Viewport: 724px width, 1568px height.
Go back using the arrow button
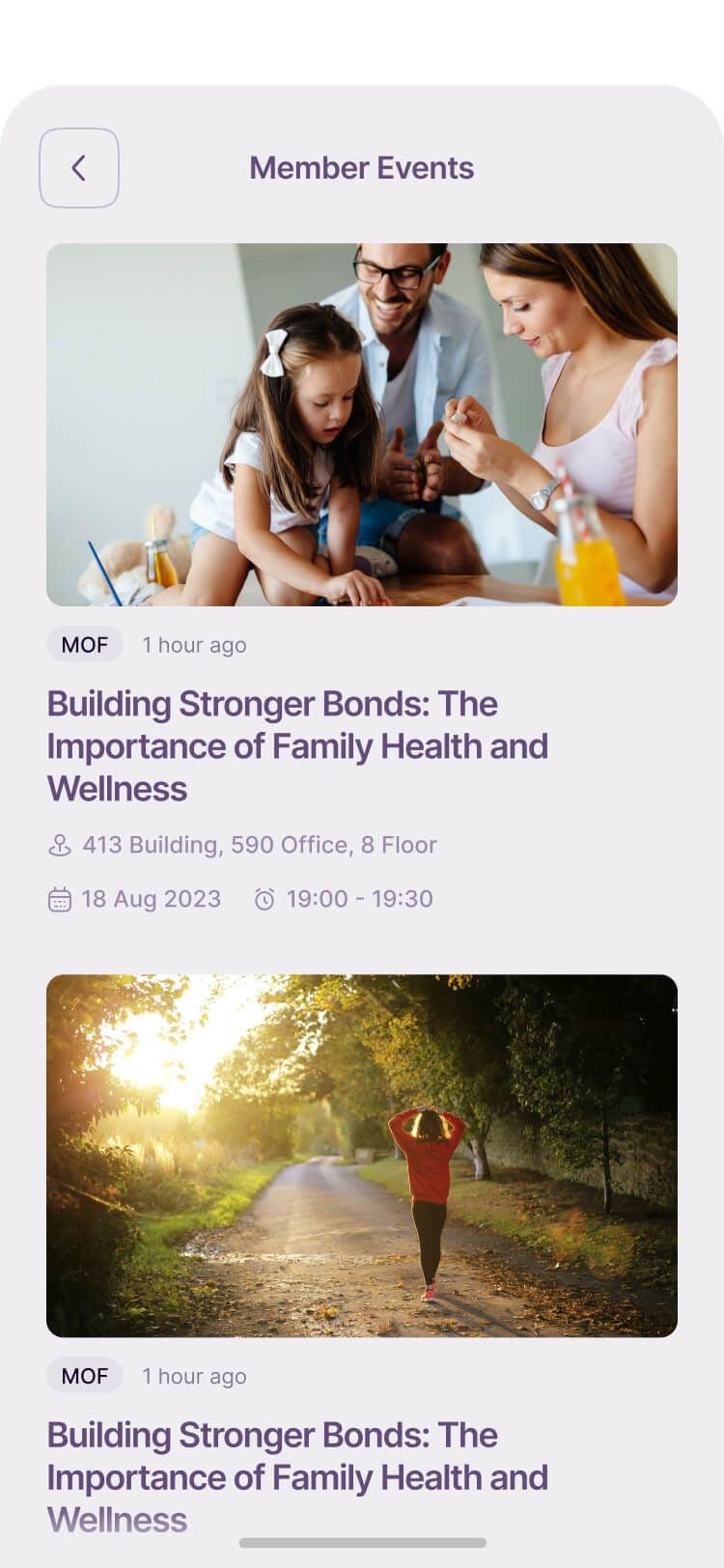(79, 168)
